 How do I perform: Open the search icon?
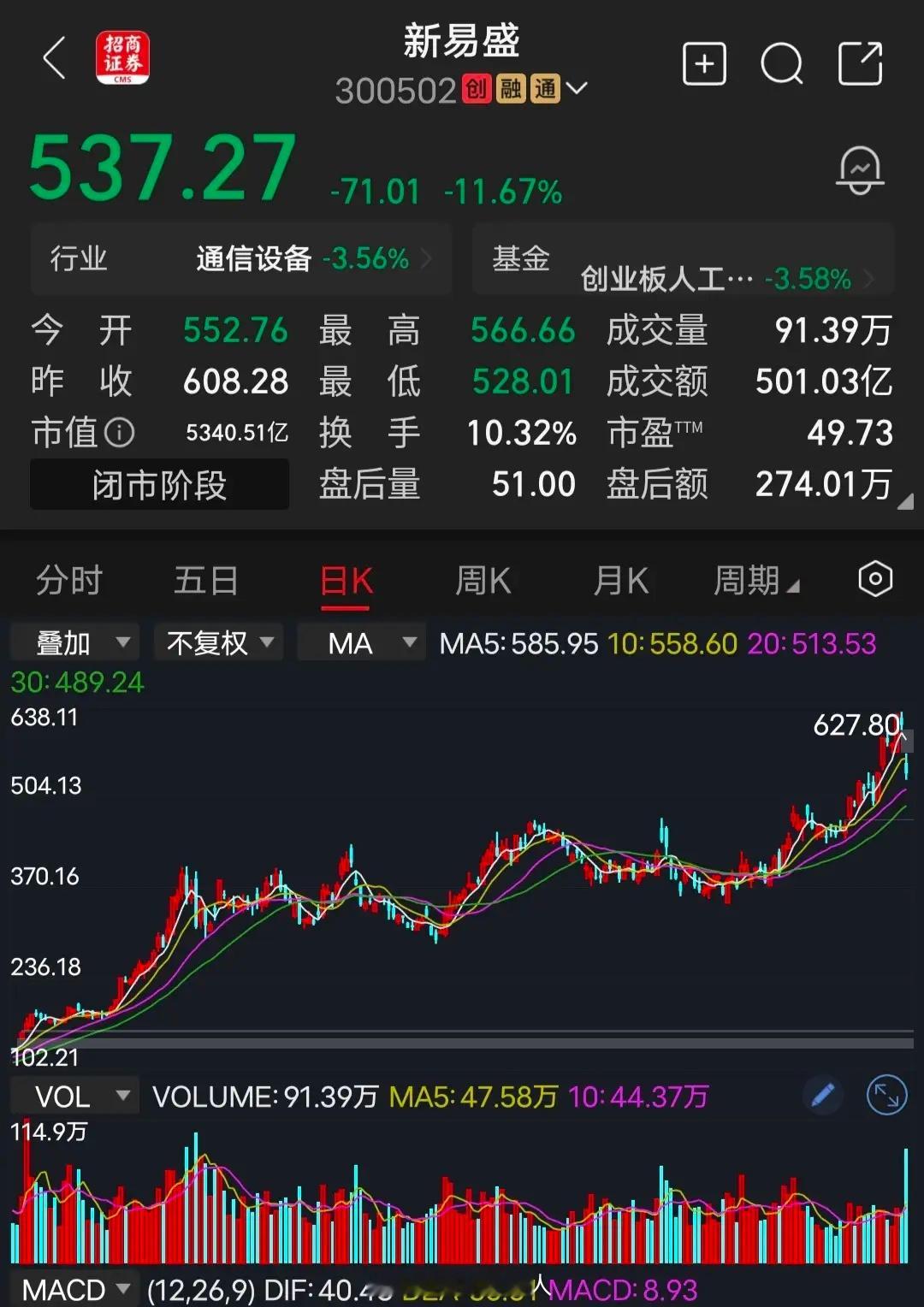point(779,63)
